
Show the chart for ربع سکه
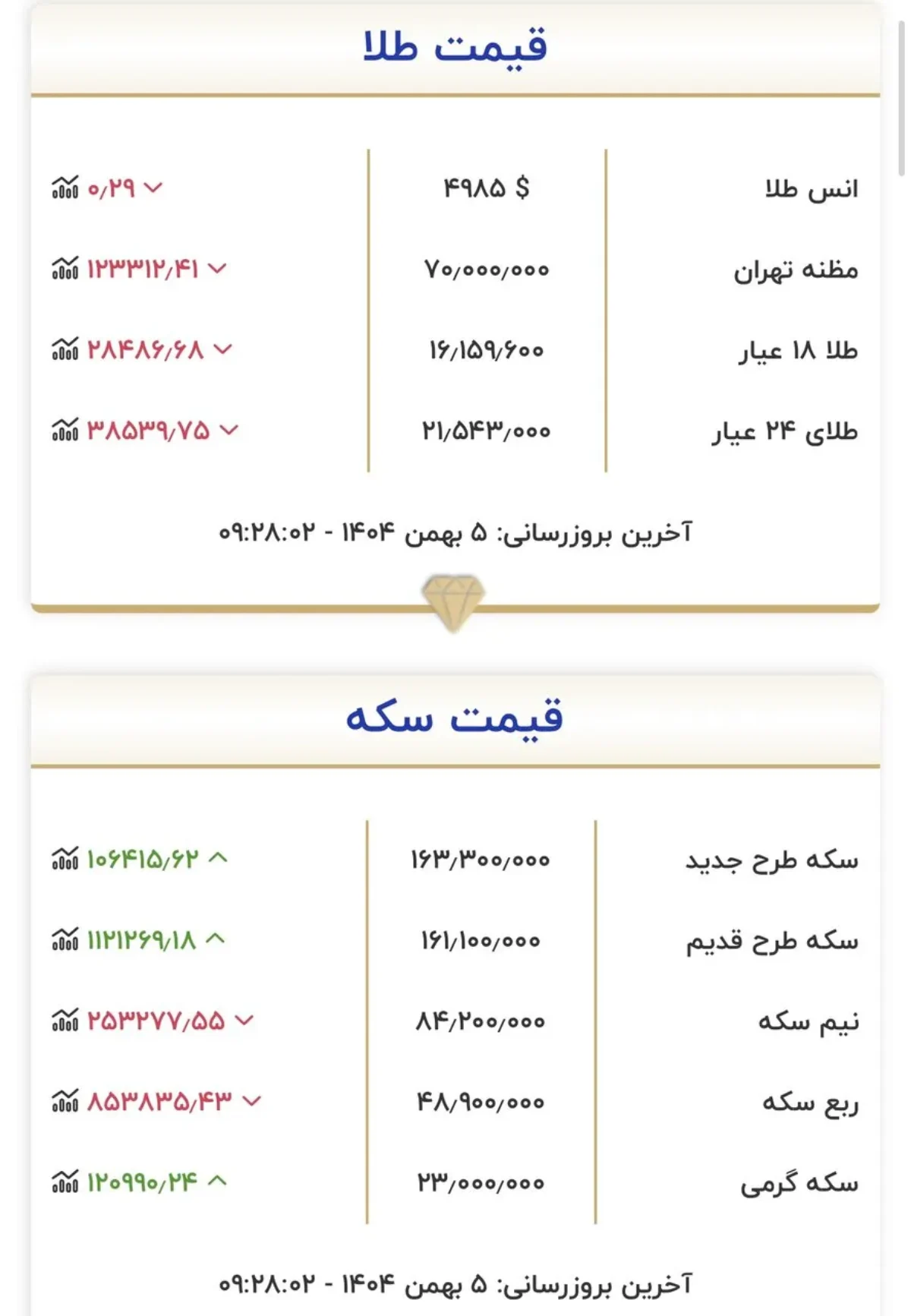(x=65, y=1101)
